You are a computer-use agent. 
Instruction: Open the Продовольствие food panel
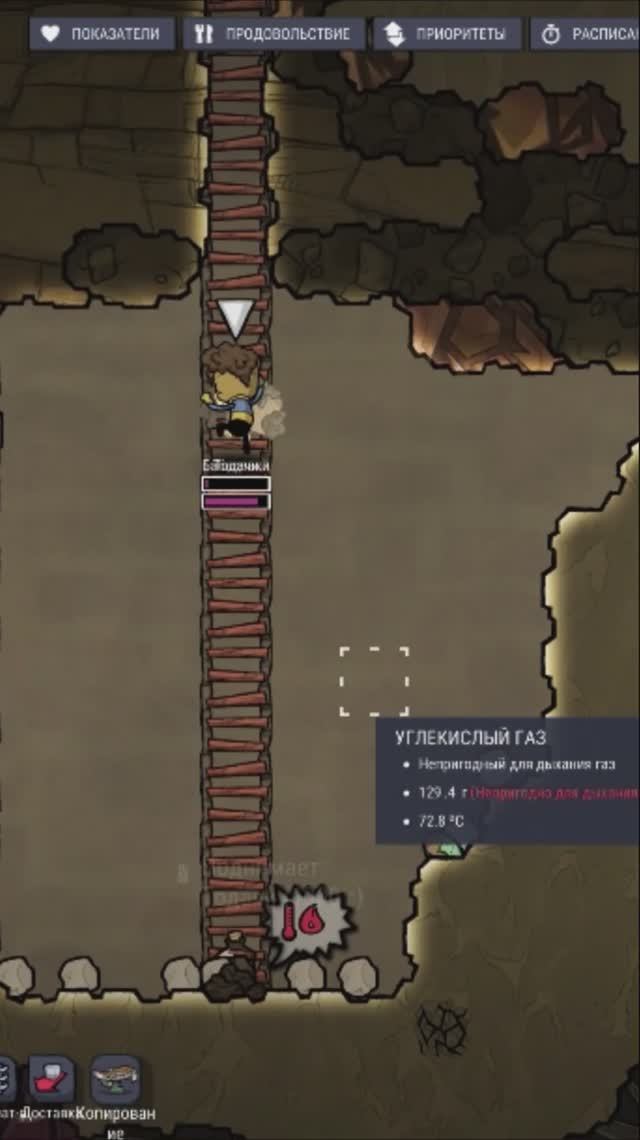coord(273,34)
